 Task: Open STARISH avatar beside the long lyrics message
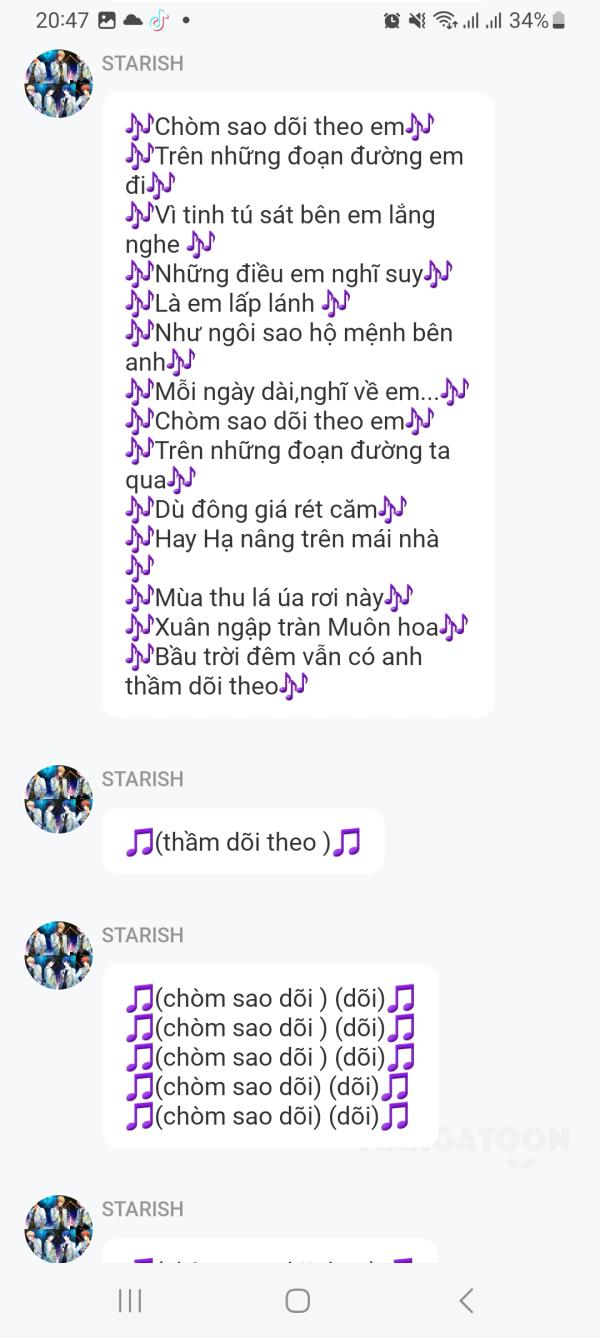tap(58, 83)
